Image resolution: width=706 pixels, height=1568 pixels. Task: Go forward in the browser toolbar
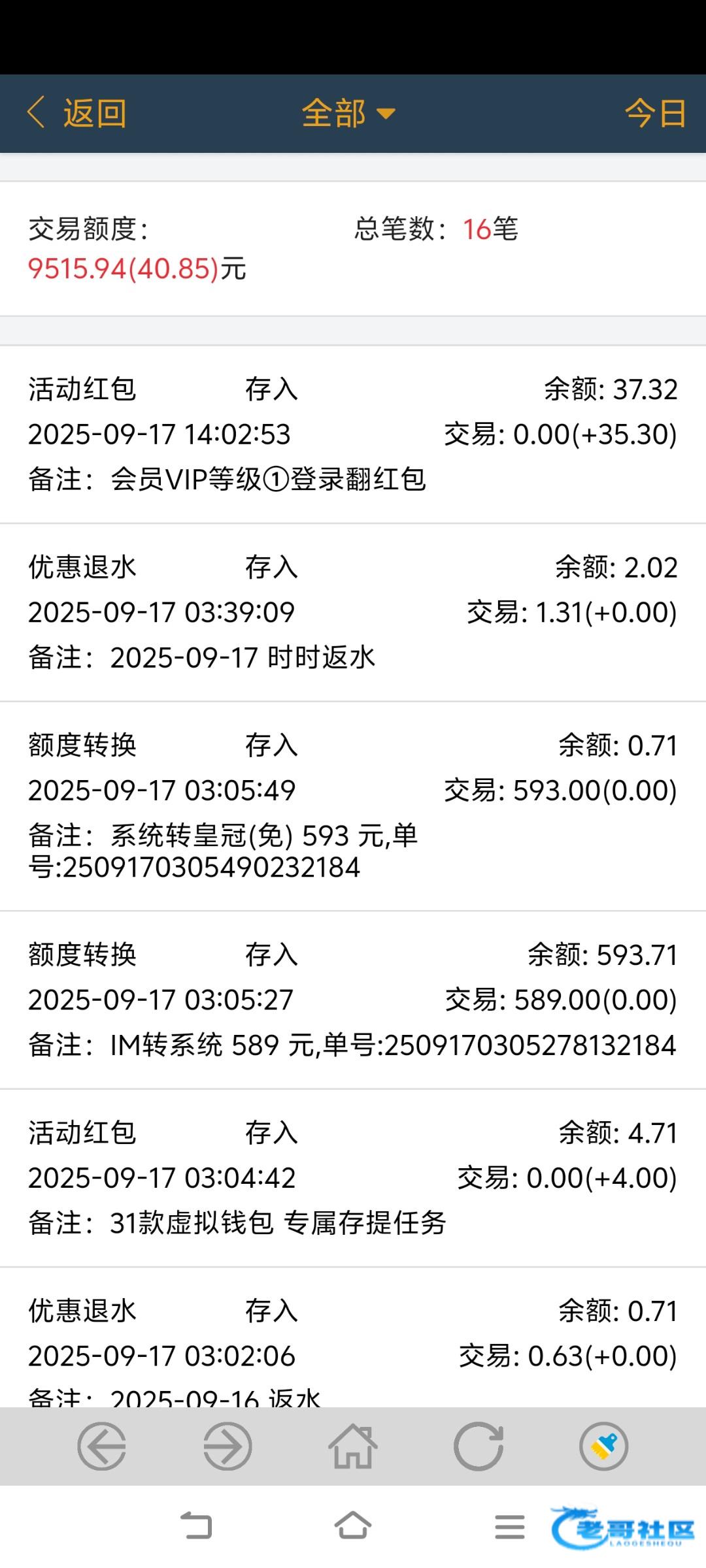point(227,1446)
